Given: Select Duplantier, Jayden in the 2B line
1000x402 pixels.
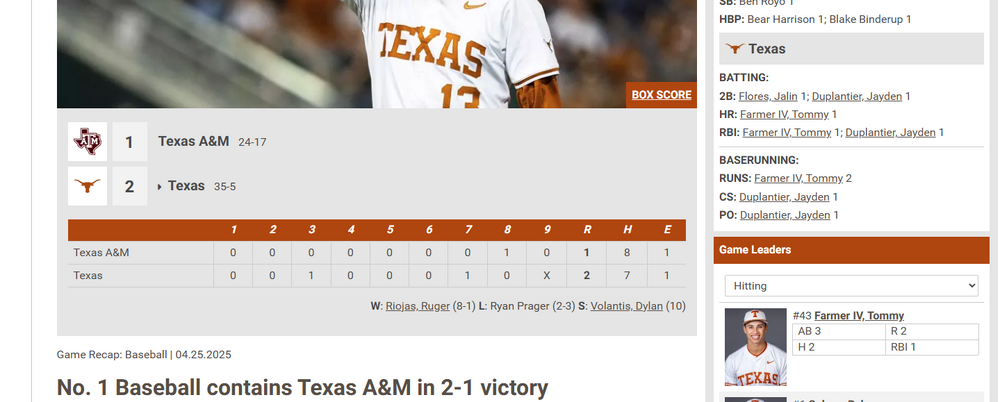Looking at the screenshot, I should tap(856, 97).
